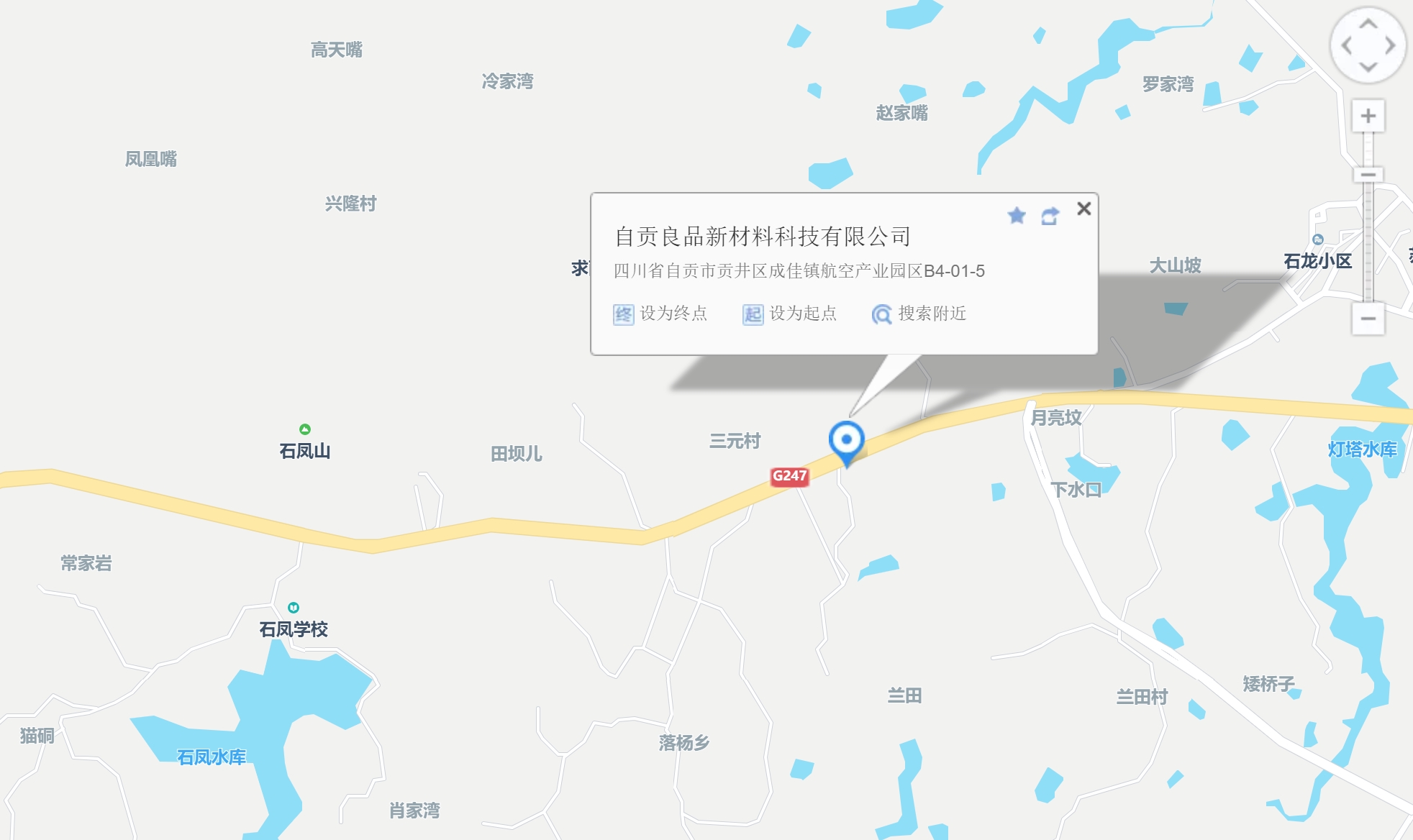
Task: Zoom in with the plus button
Action: [1368, 116]
